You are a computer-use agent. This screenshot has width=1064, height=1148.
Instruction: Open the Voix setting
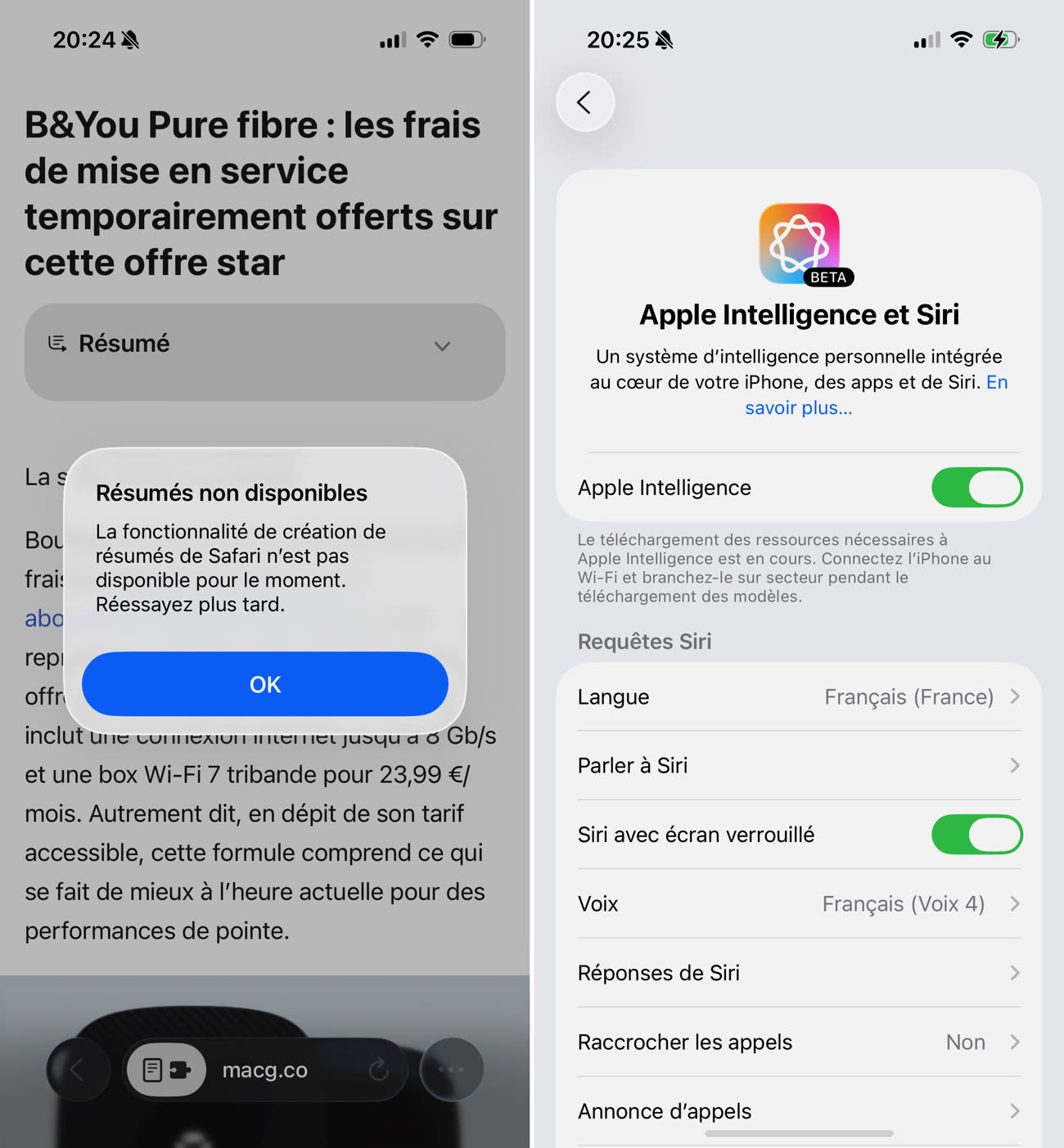point(798,904)
